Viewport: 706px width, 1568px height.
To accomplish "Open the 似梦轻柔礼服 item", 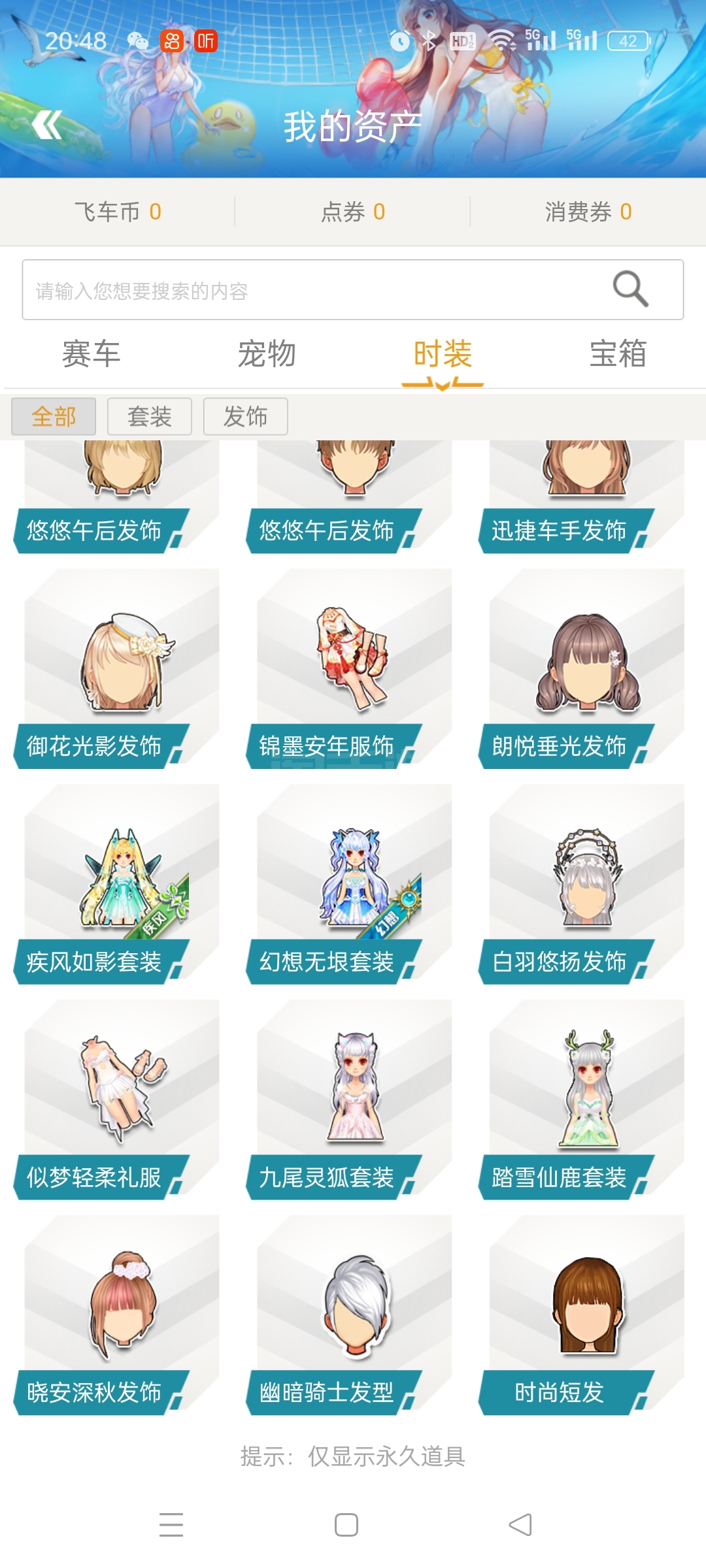I will click(122, 1101).
